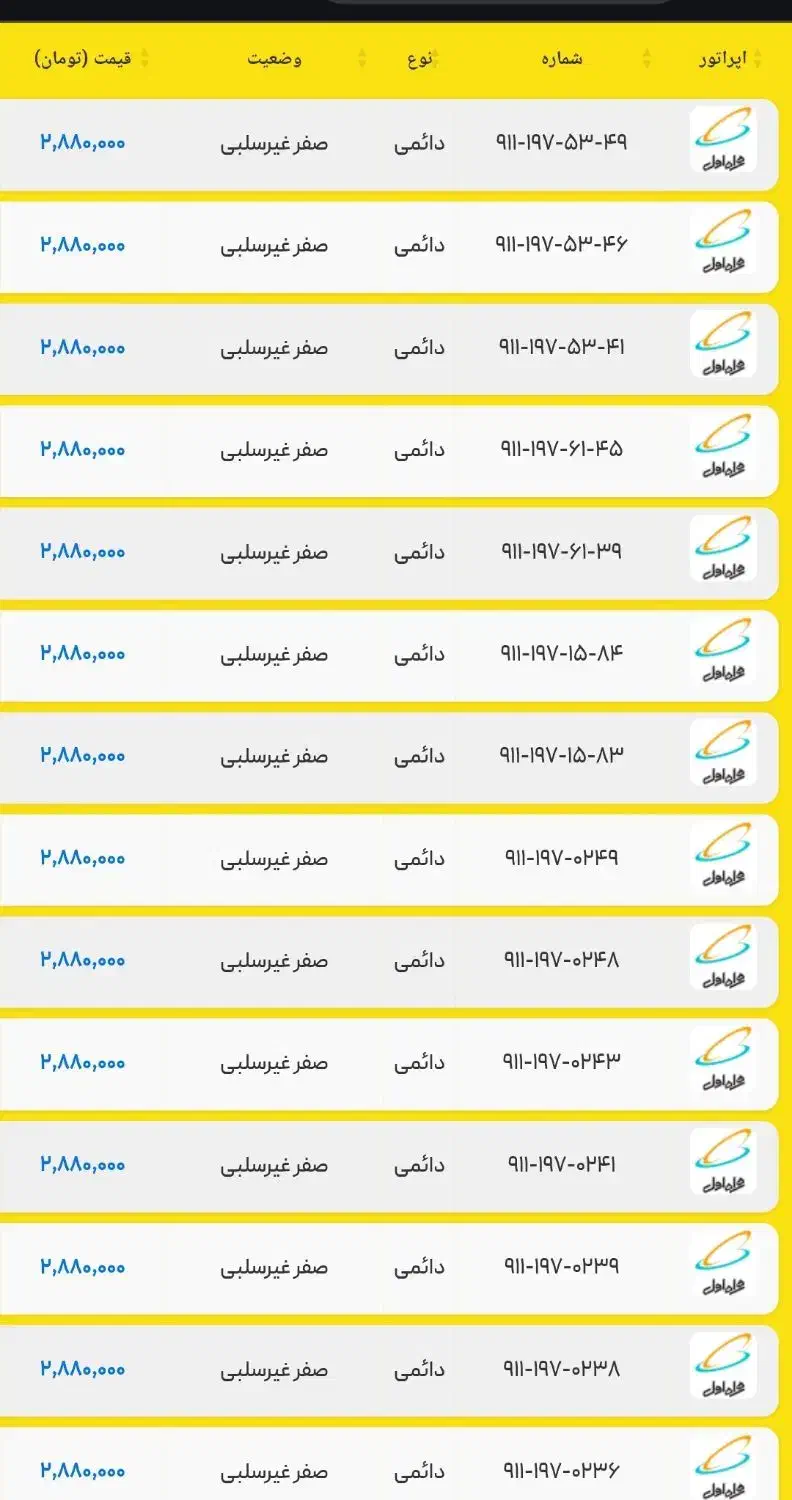Click the operator logo next to 911-197-15-84

pyautogui.click(x=724, y=654)
